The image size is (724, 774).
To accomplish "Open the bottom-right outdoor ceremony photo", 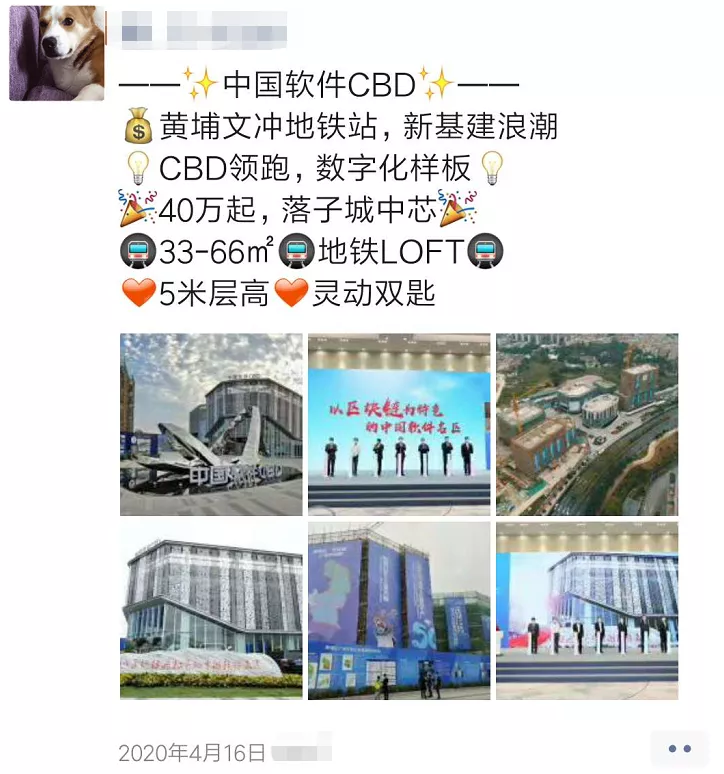I will coord(587,610).
